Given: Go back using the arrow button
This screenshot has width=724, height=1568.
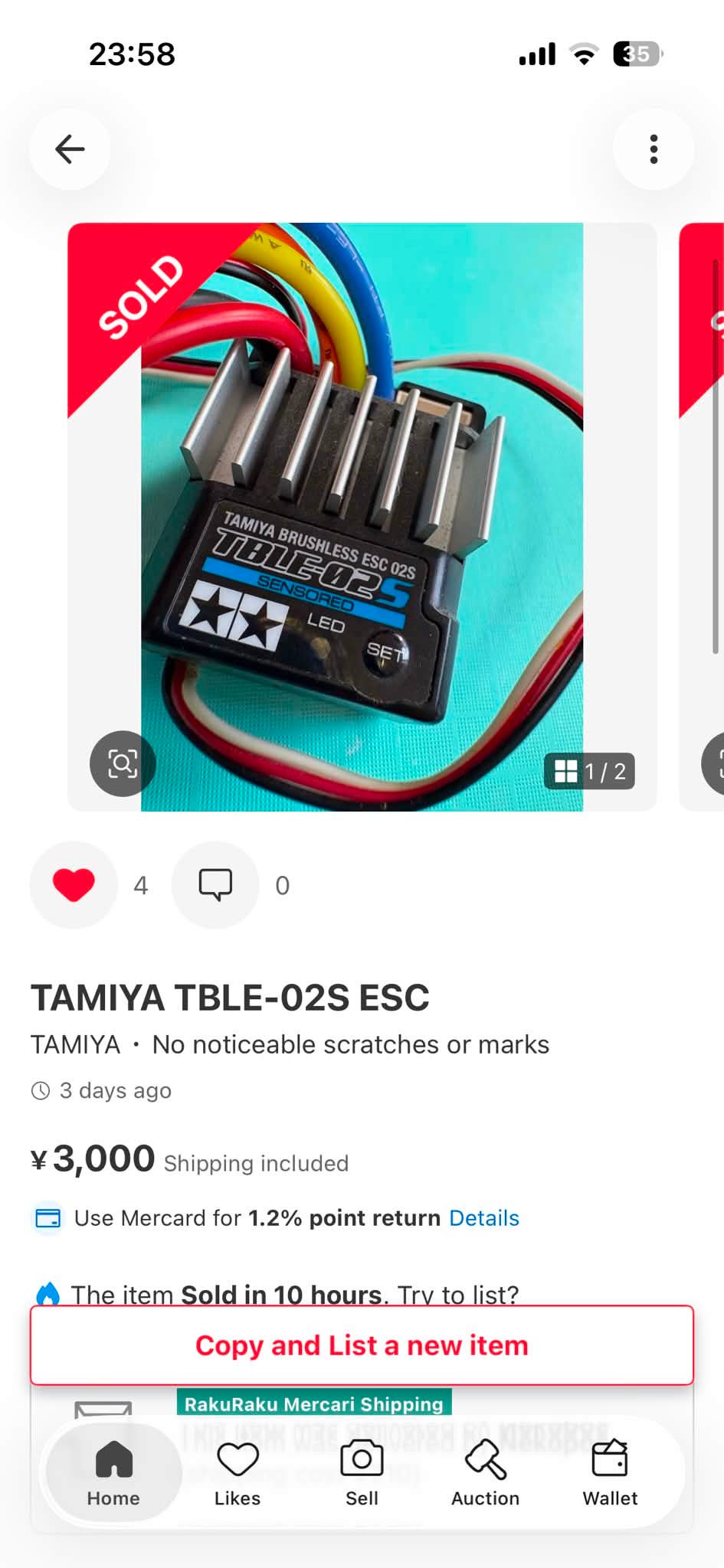Looking at the screenshot, I should click(70, 149).
